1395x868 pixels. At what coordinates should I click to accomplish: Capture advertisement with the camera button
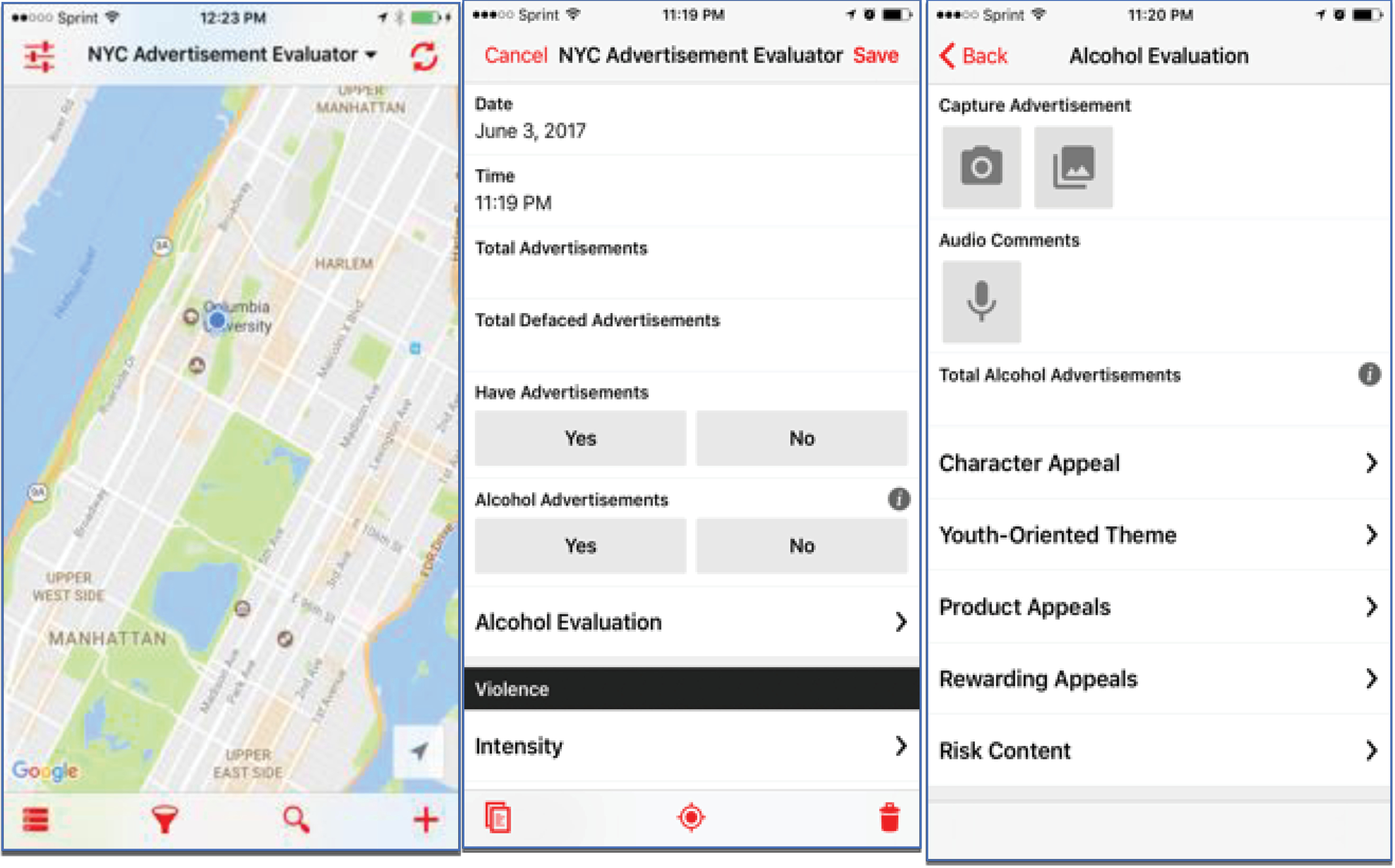click(981, 167)
